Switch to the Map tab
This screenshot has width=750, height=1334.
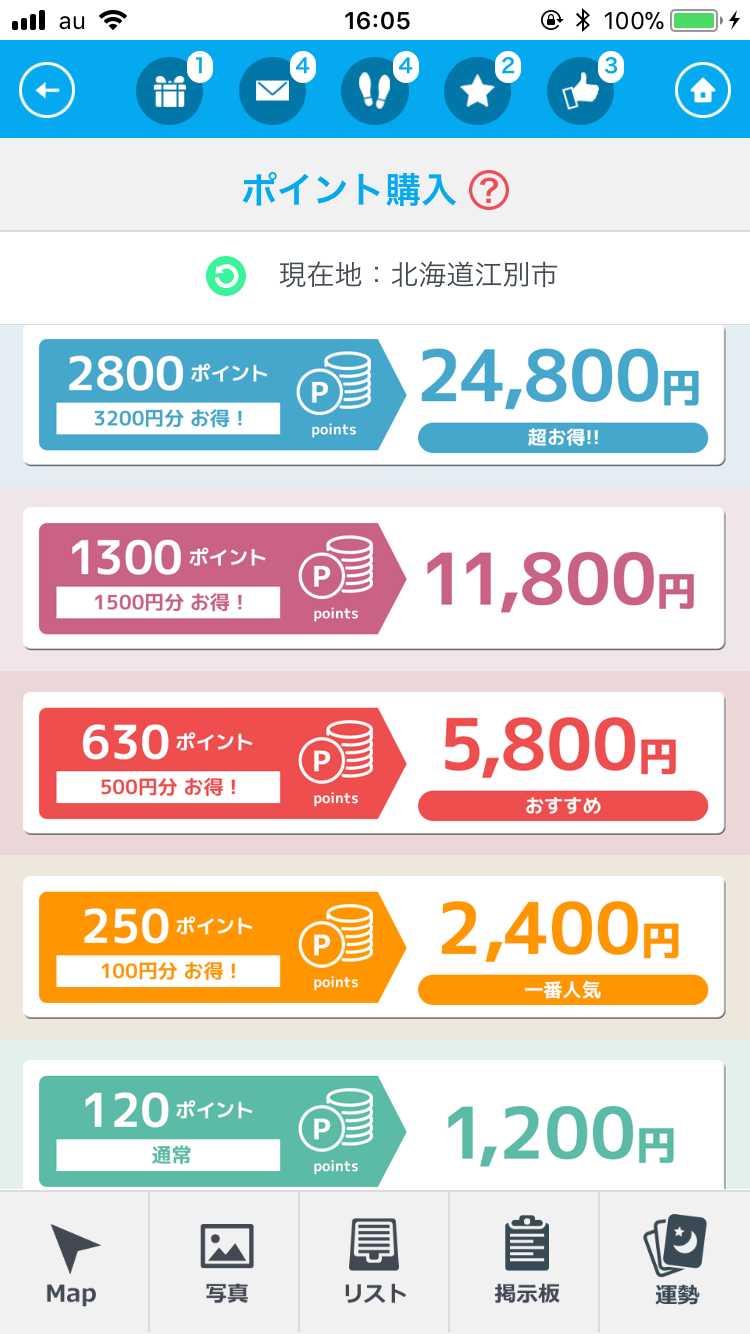(x=74, y=1264)
